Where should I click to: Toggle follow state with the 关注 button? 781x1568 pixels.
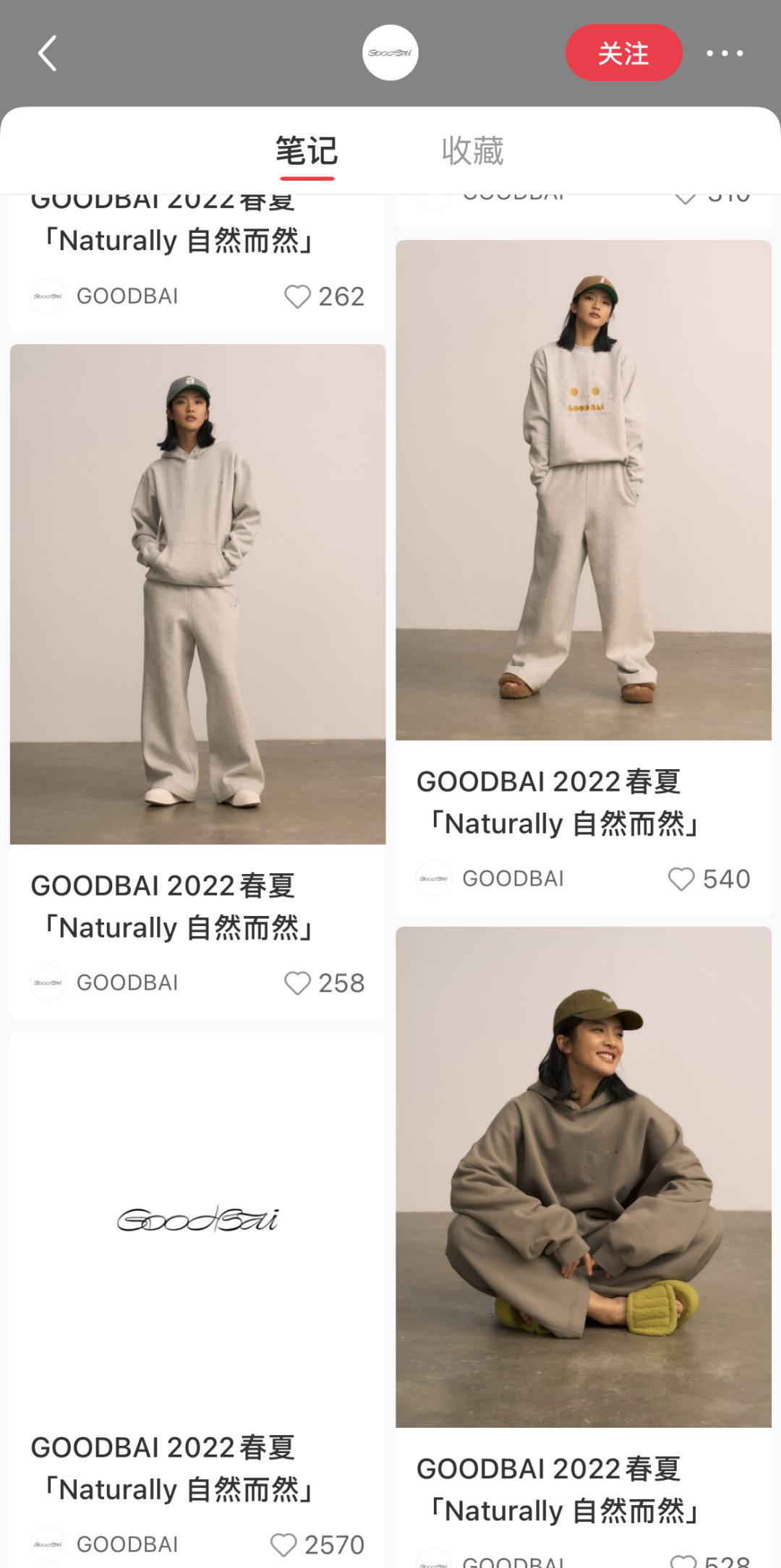coord(624,53)
